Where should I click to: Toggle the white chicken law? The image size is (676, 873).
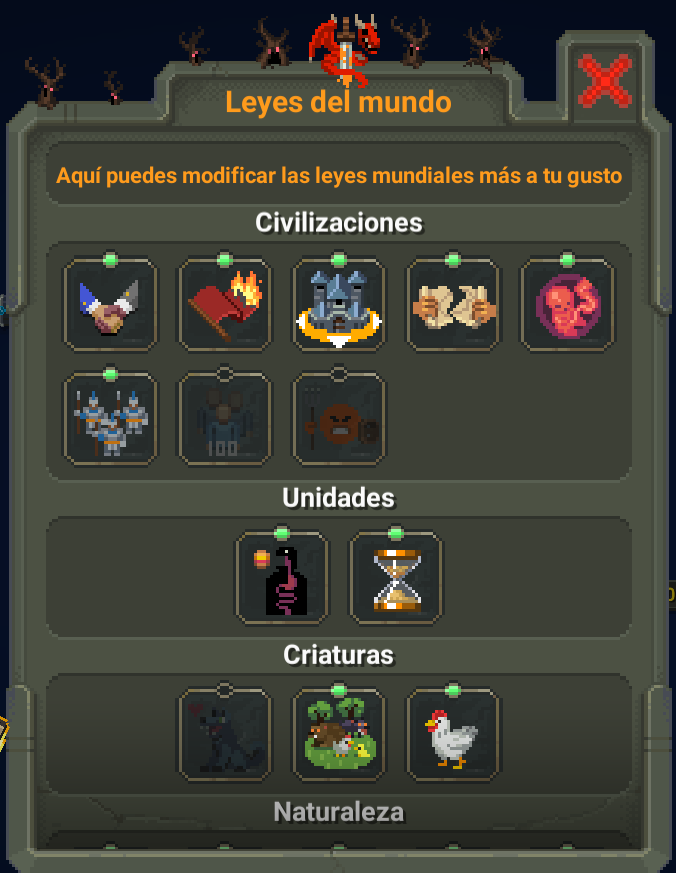453,735
